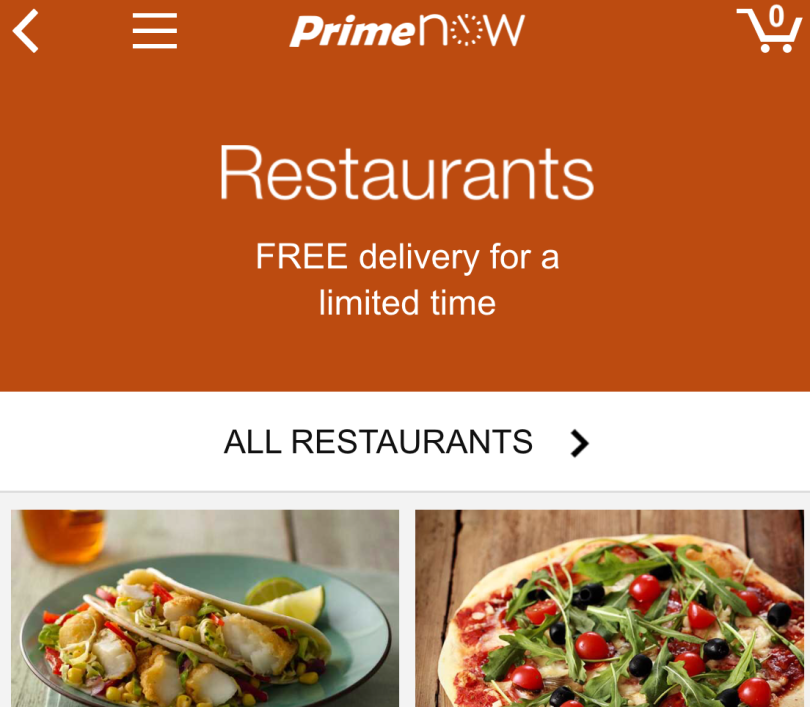Open the pizza restaurant tile
810x707 pixels.
click(x=608, y=608)
